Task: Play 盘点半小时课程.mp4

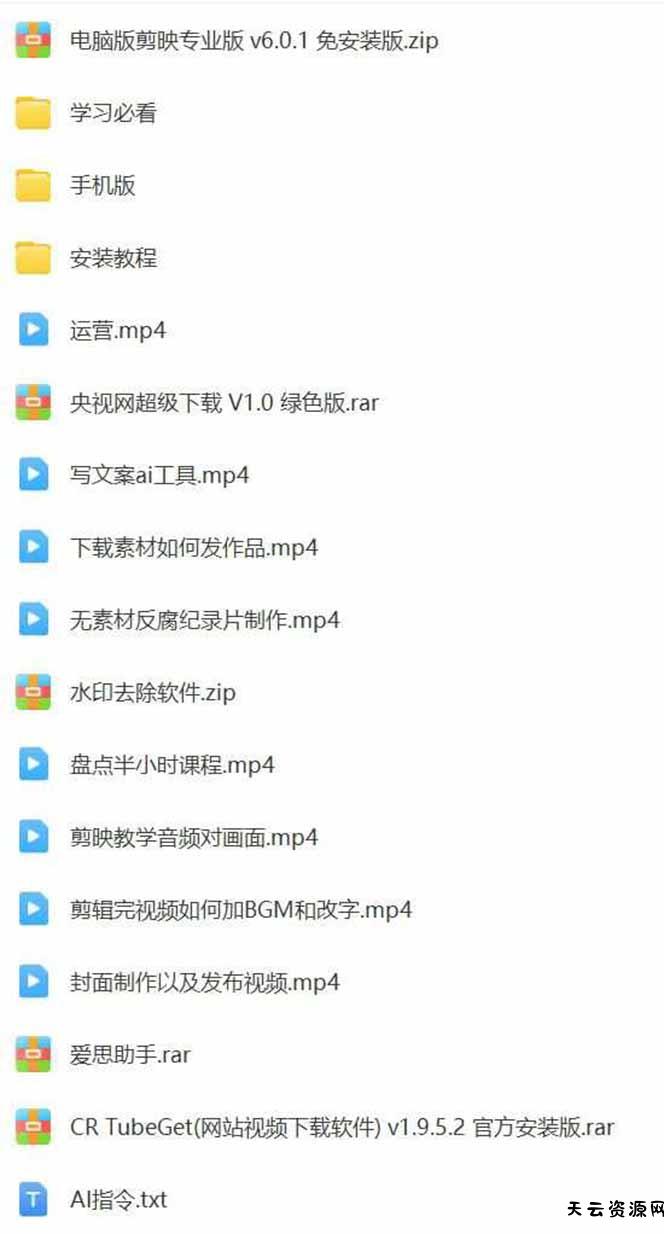Action: pyautogui.click(x=172, y=765)
